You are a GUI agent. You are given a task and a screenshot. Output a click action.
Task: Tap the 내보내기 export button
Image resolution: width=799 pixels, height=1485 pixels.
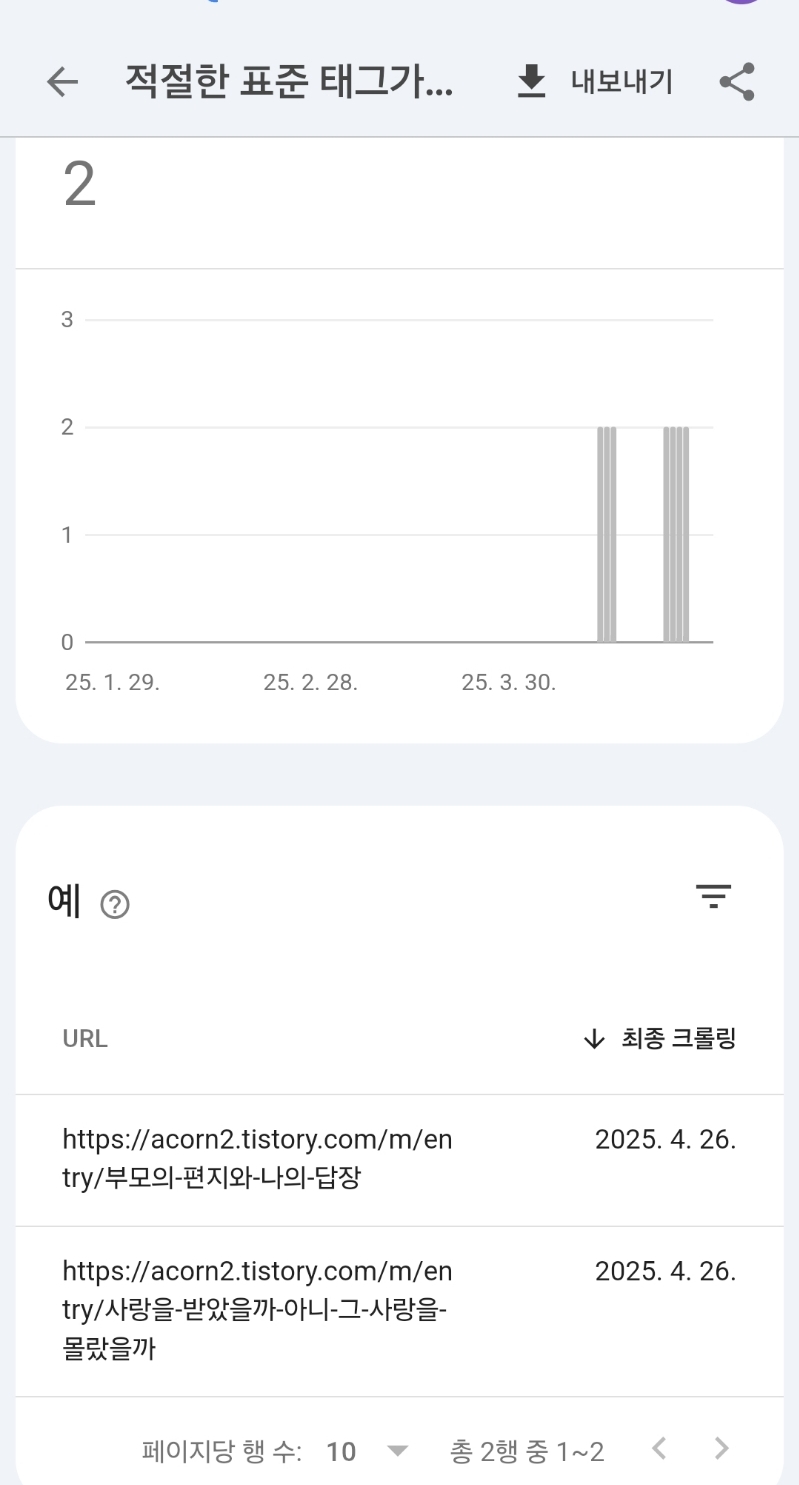(x=595, y=83)
